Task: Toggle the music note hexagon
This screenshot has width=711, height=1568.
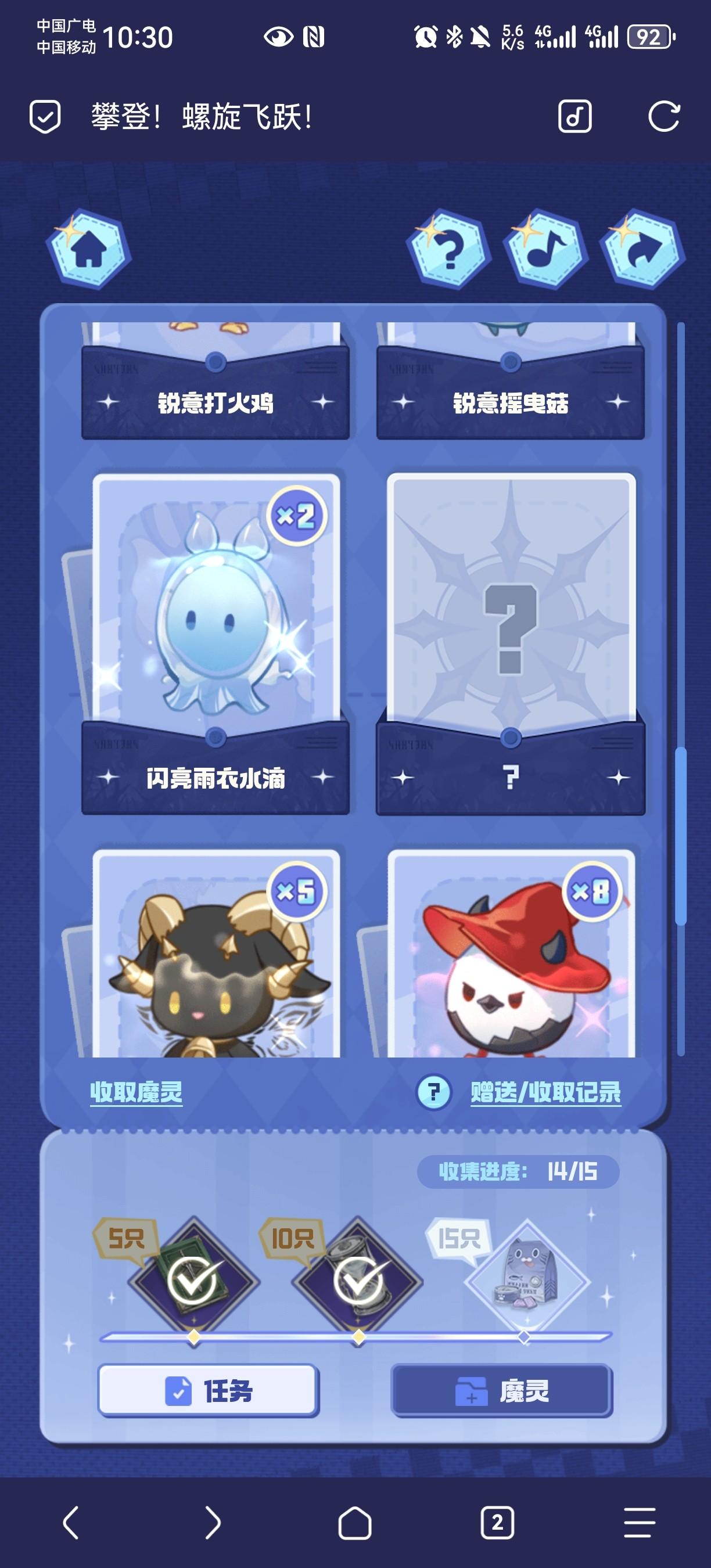Action: click(545, 249)
